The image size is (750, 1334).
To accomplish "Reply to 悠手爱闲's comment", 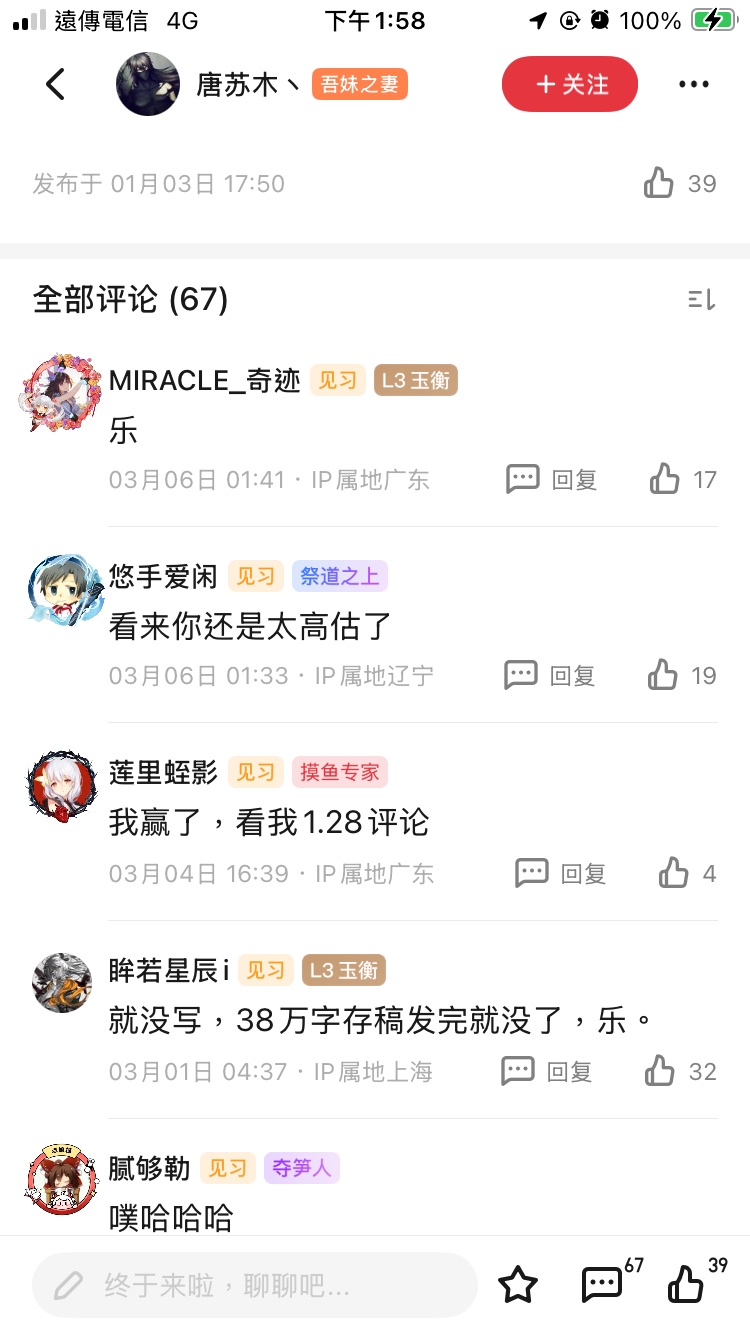I will pos(550,676).
